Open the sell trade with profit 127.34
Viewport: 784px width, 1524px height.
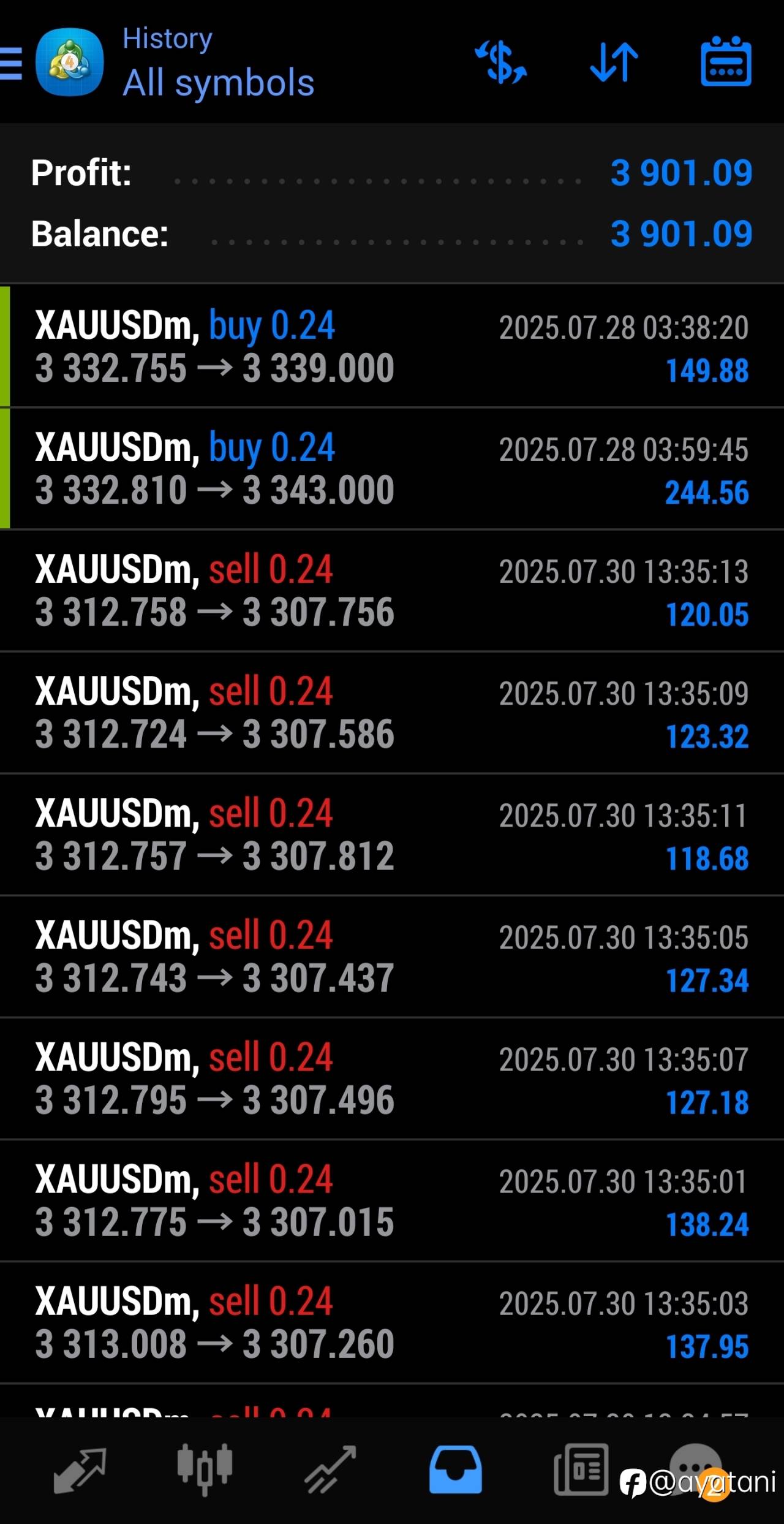(392, 957)
